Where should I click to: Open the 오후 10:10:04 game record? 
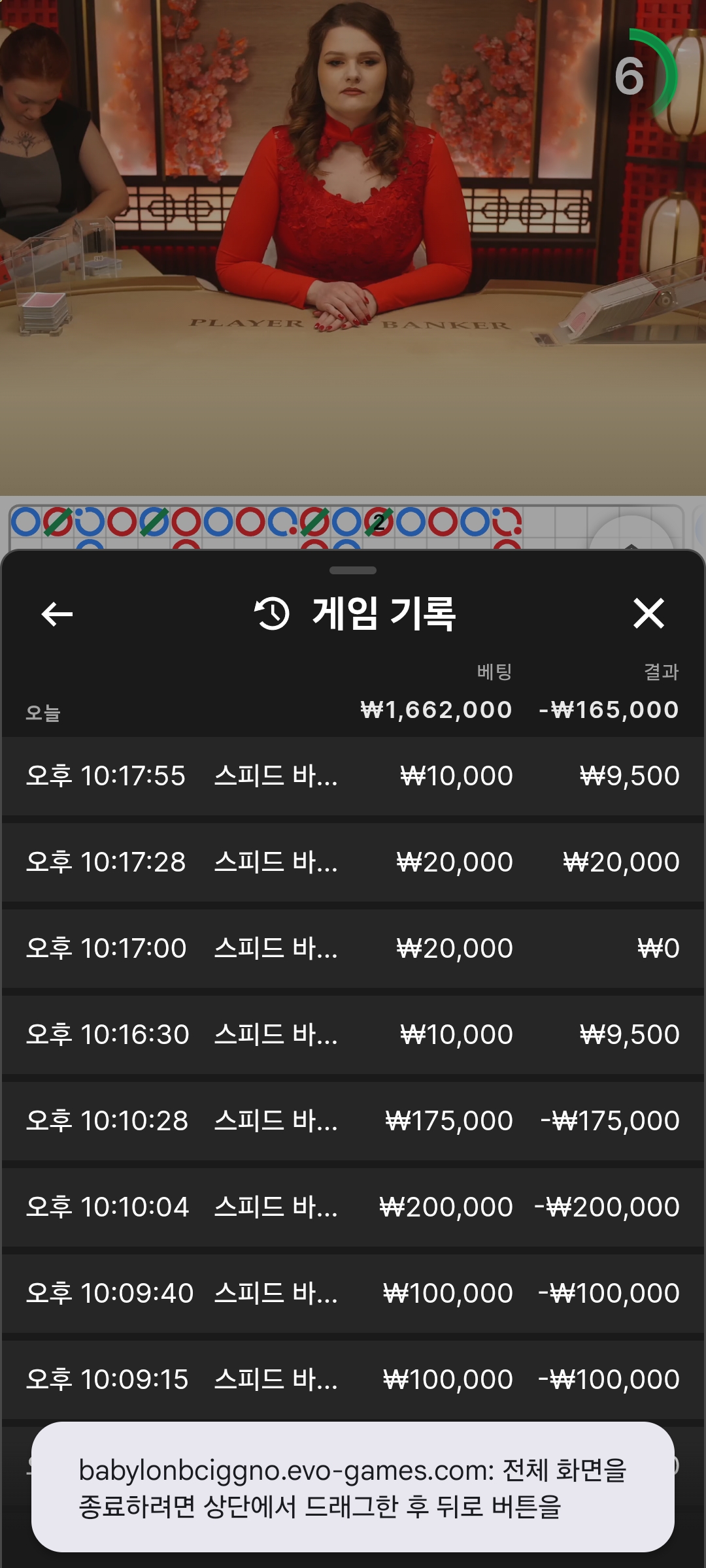click(x=353, y=1207)
